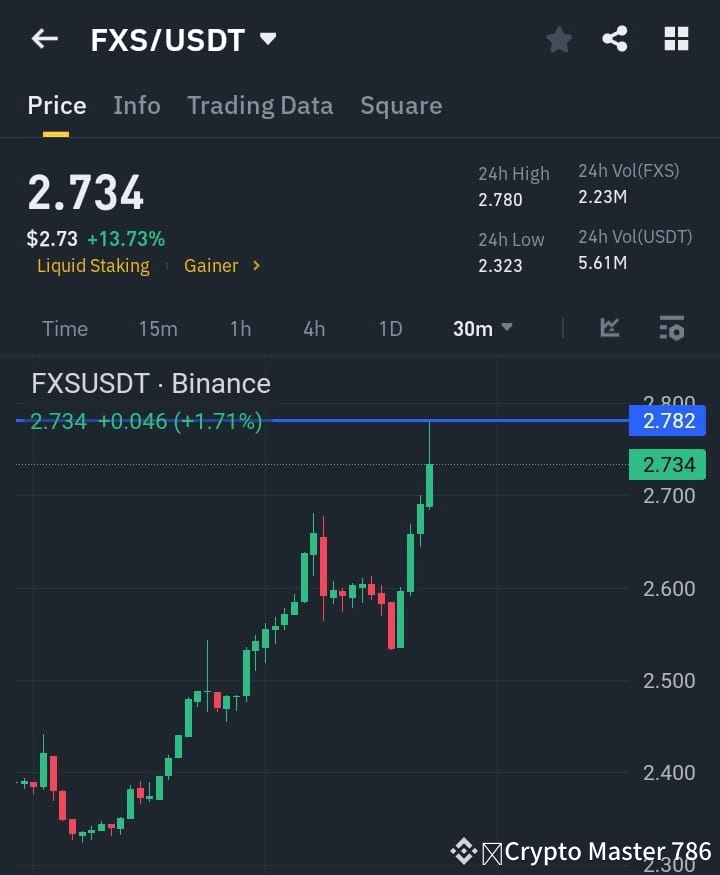The image size is (720, 875).
Task: Select the Time view on the chart toolbar
Action: coord(64,328)
